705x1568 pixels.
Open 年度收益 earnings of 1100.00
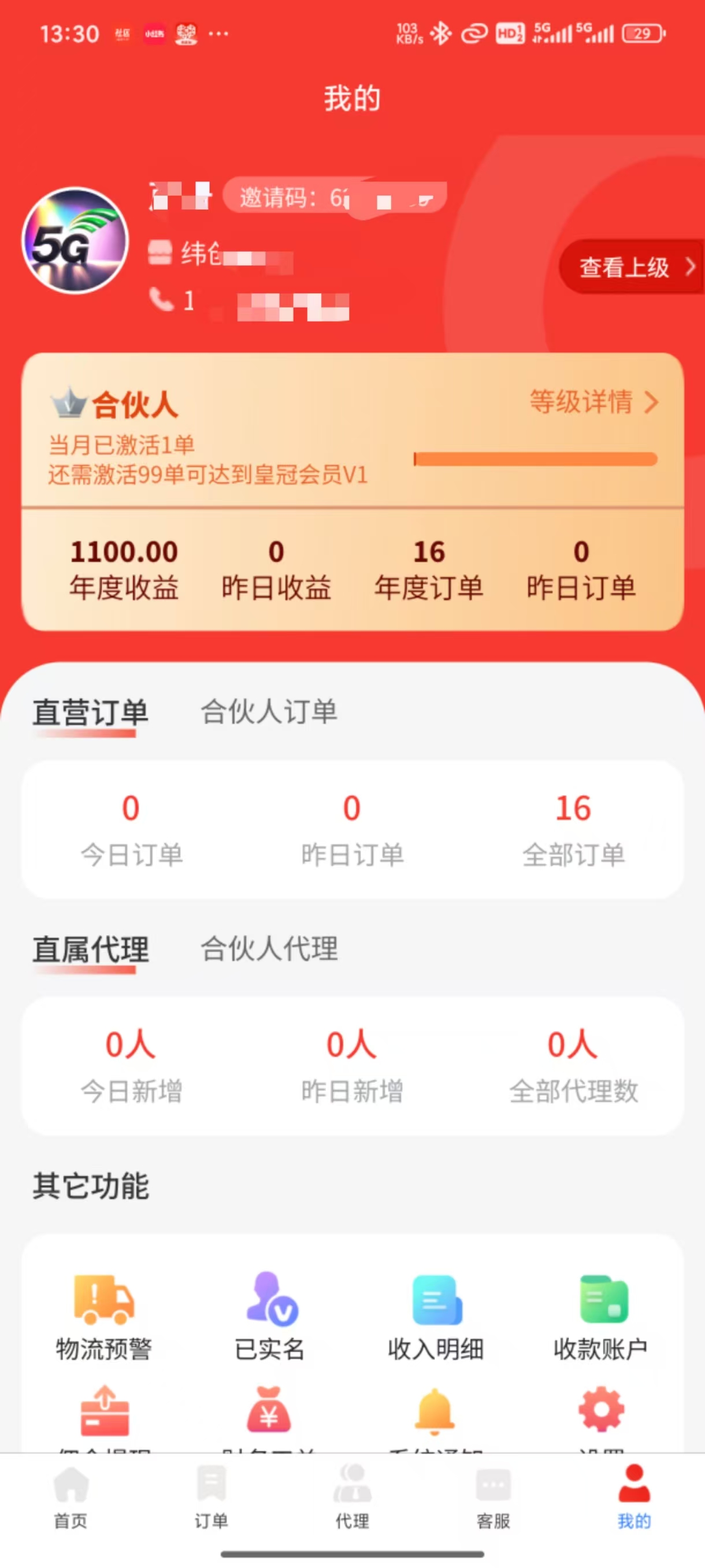click(x=124, y=570)
